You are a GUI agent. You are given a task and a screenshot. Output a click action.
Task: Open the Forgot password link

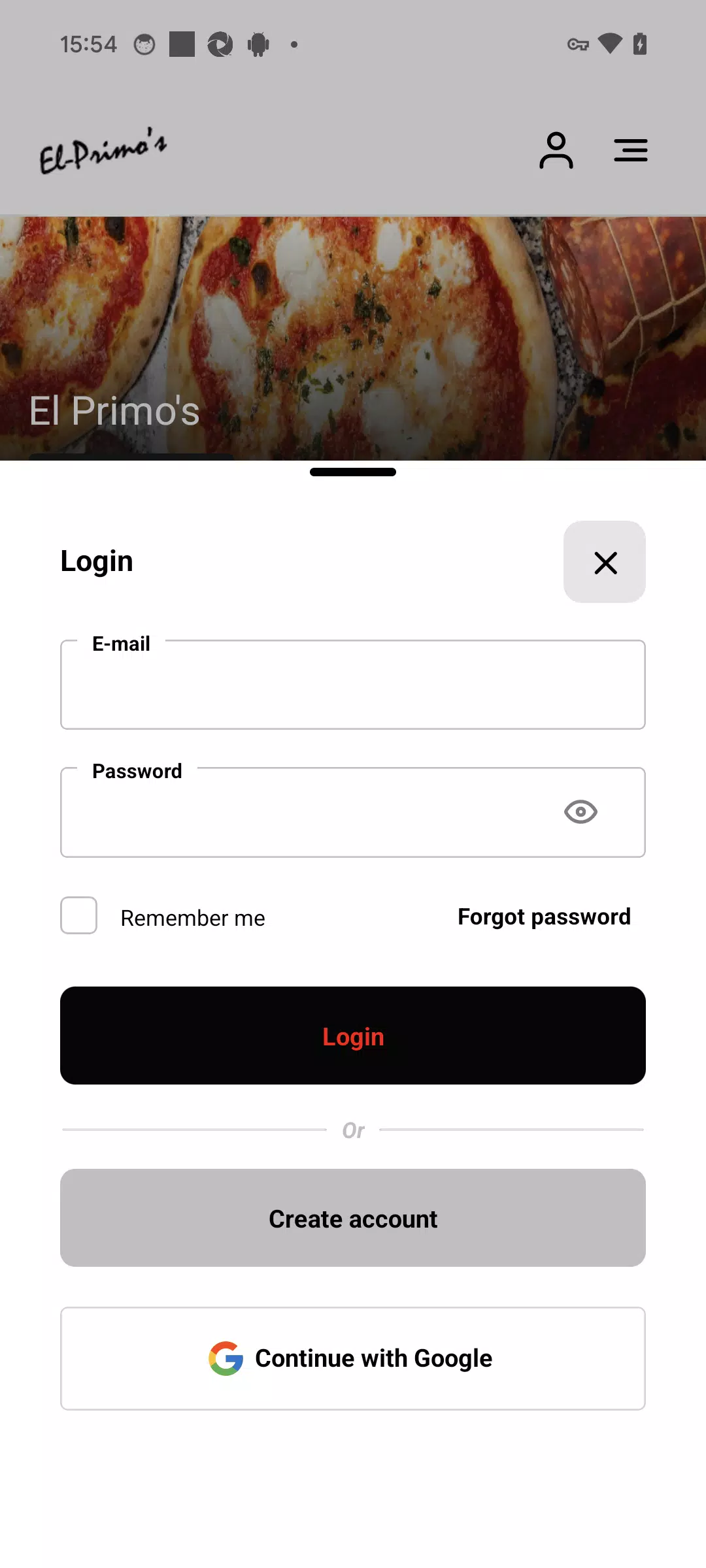(544, 917)
